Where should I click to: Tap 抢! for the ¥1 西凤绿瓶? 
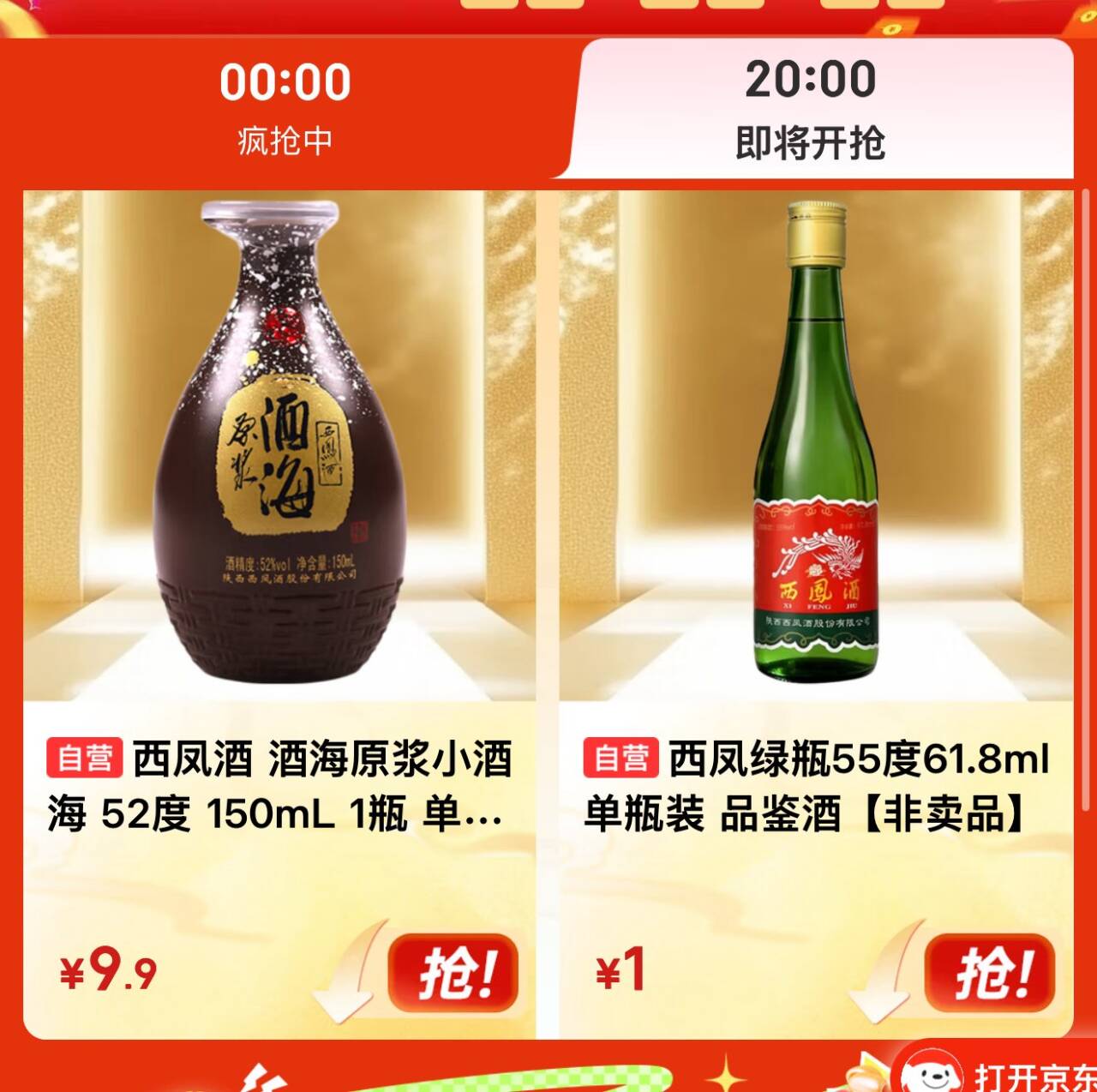coord(990,974)
